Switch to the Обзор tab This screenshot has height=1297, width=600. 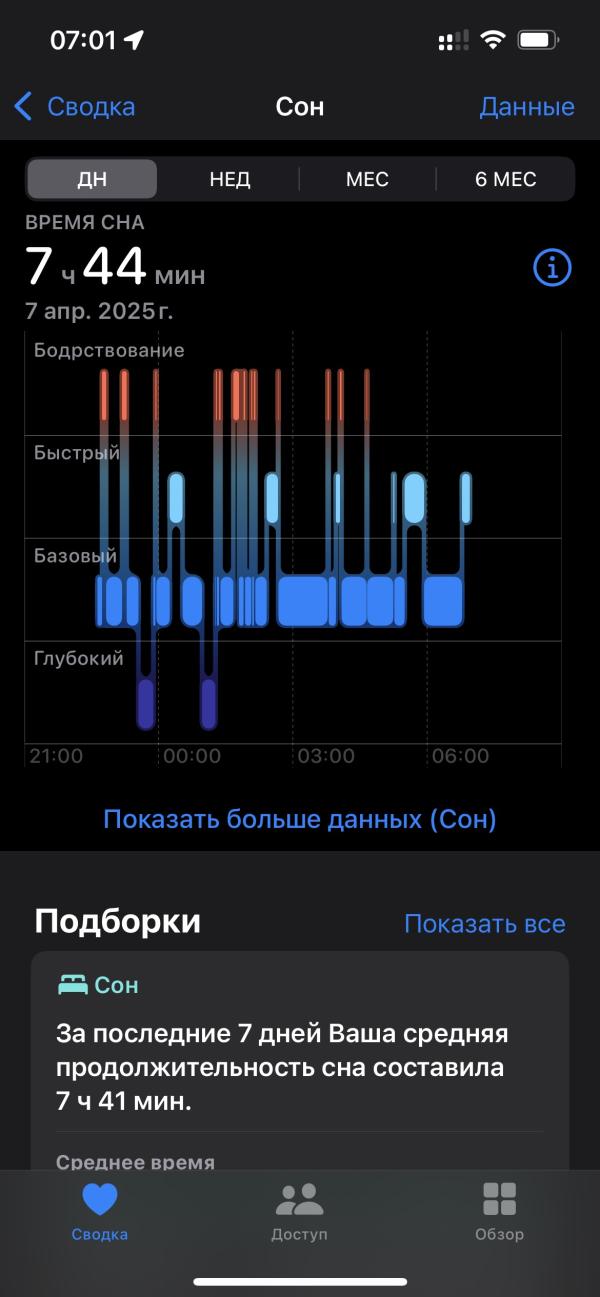[499, 1210]
